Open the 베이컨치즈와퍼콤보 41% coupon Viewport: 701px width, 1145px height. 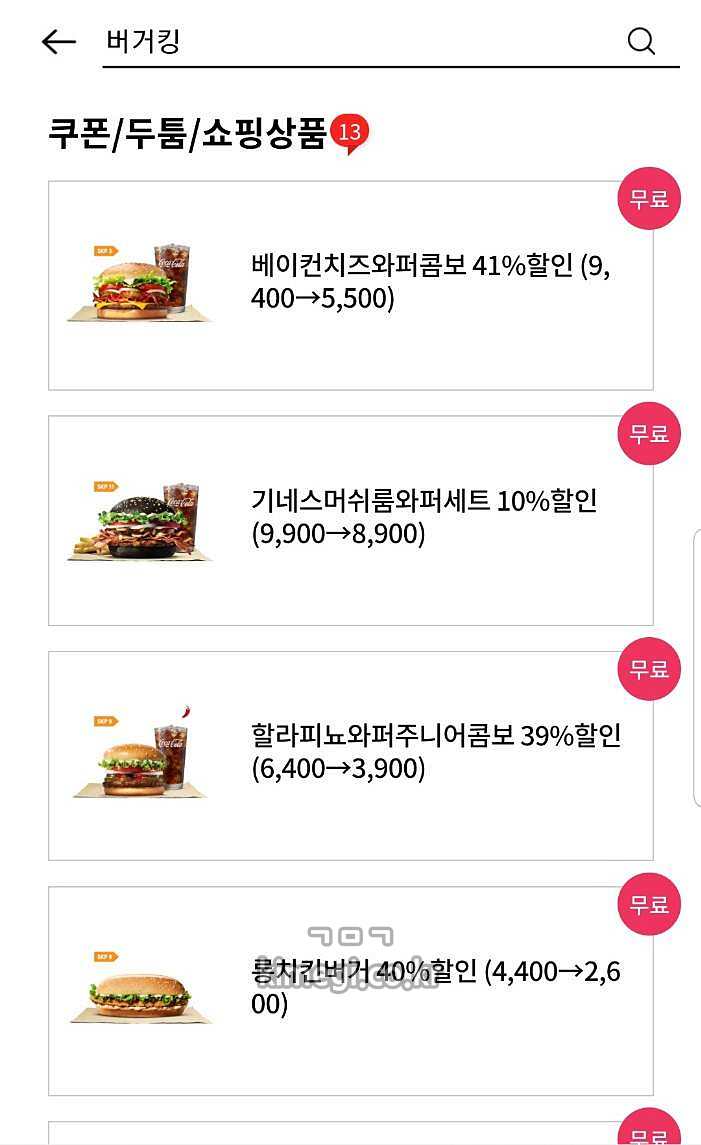point(350,285)
